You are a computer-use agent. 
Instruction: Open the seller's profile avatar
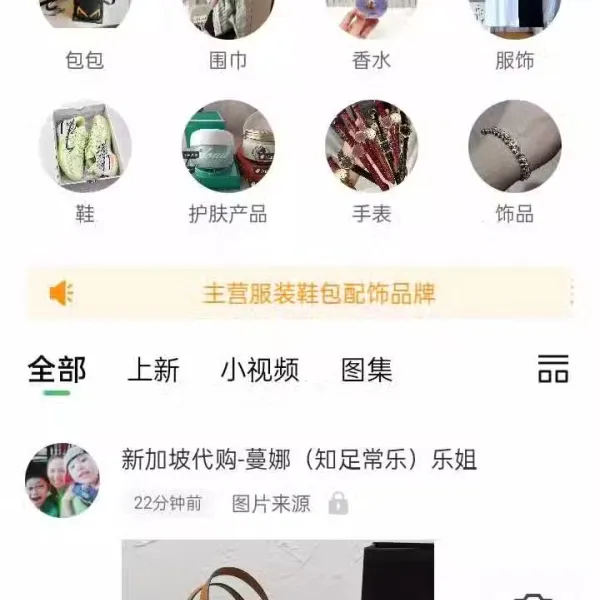tap(62, 480)
